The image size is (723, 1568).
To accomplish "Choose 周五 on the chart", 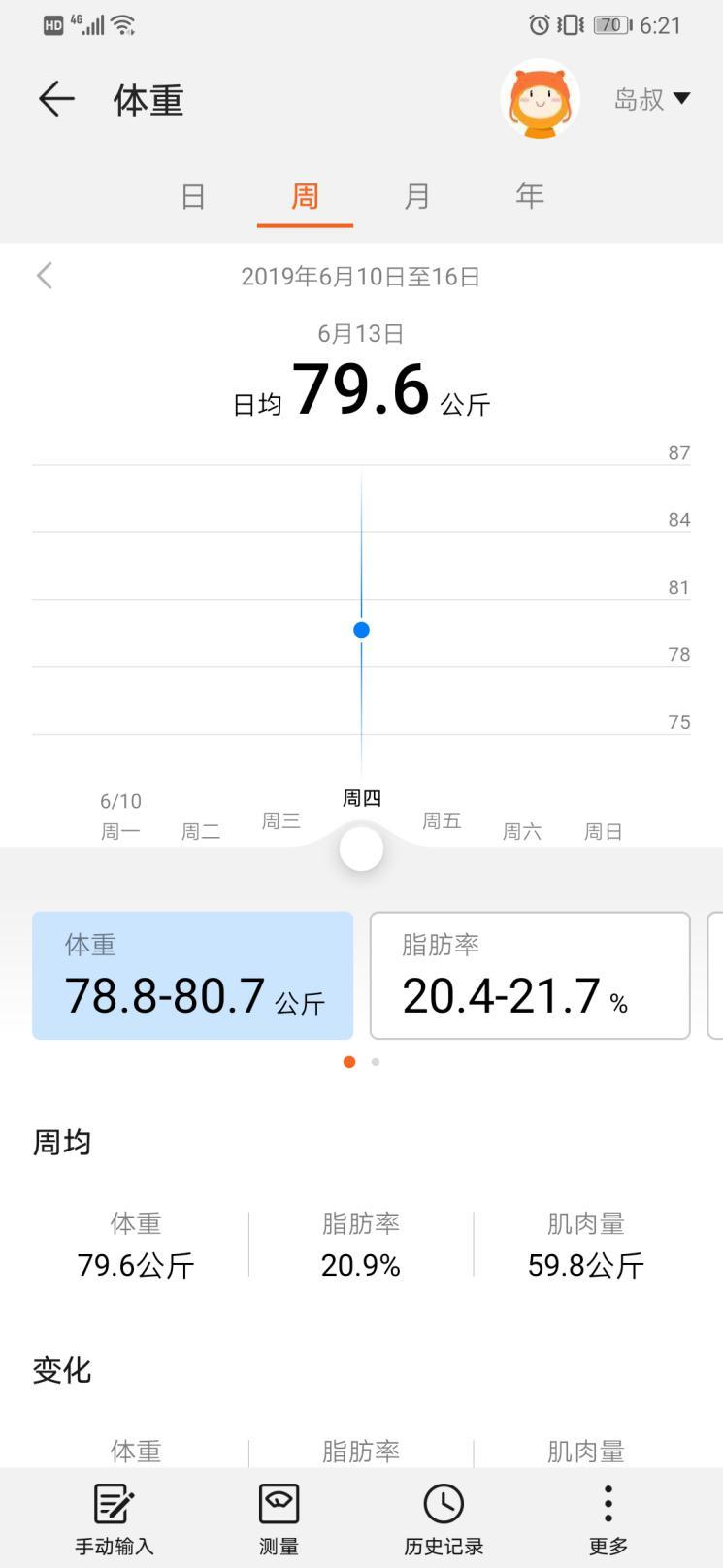I will pyautogui.click(x=442, y=821).
